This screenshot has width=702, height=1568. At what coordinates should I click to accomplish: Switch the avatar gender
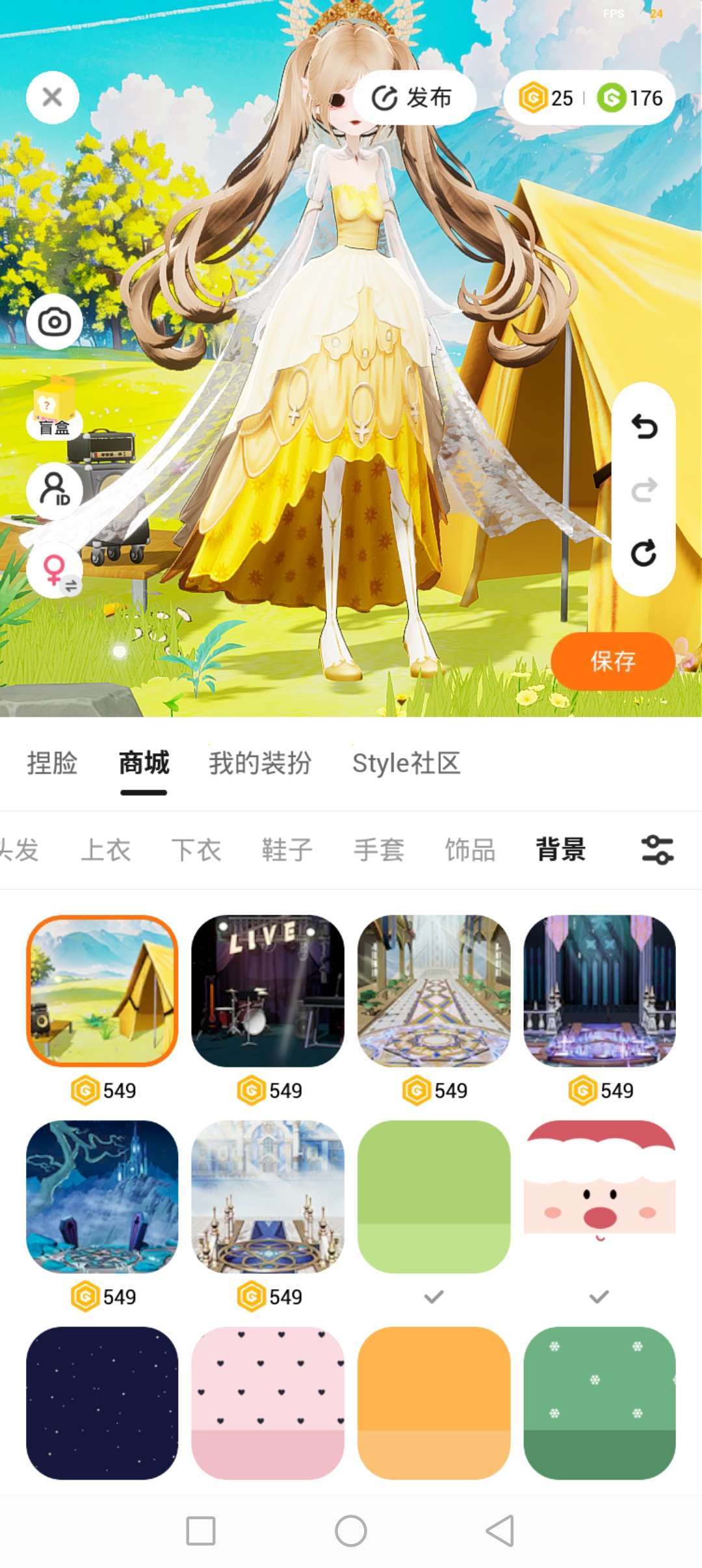coord(54,571)
